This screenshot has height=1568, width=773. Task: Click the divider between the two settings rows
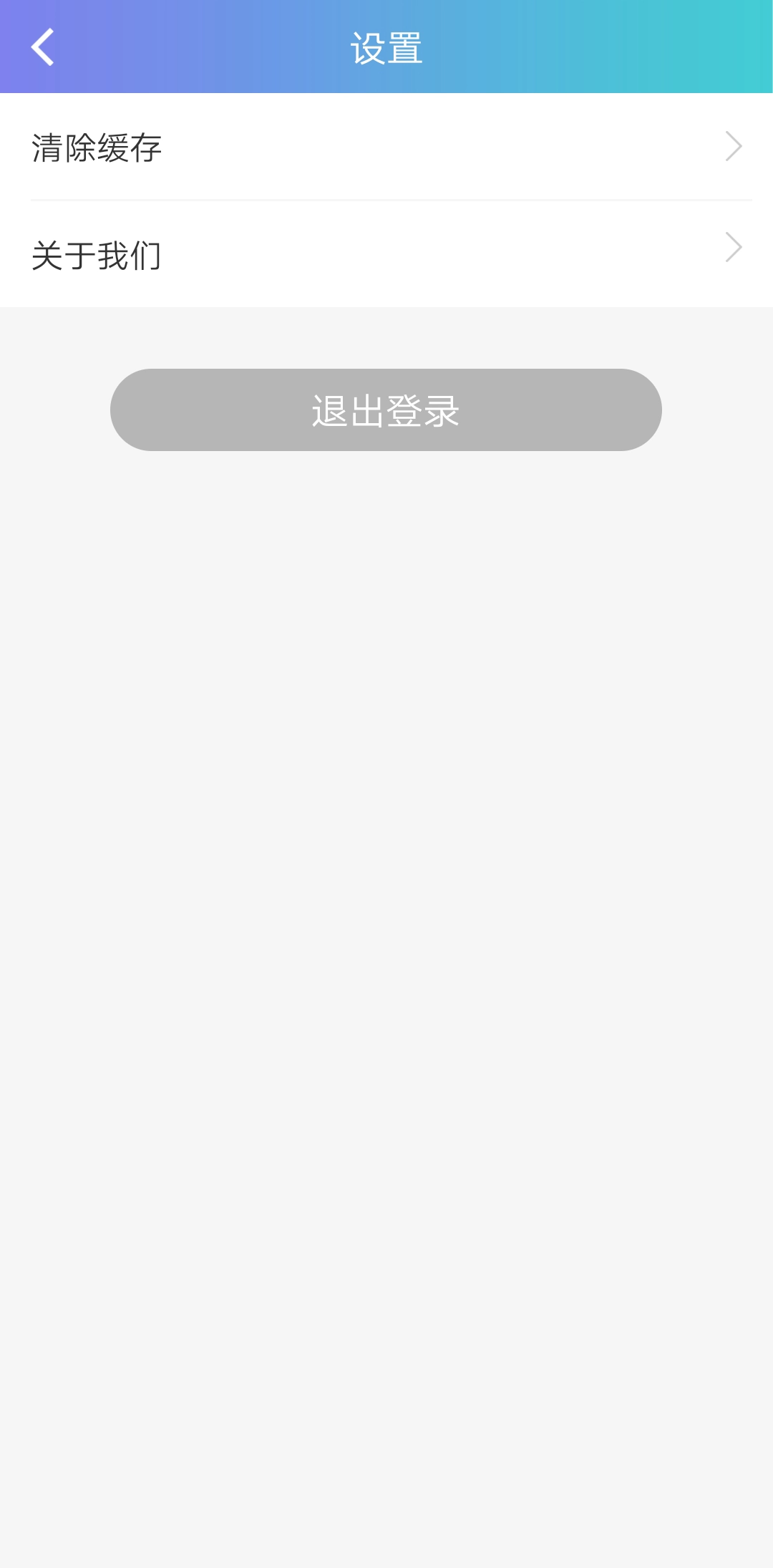[386, 198]
